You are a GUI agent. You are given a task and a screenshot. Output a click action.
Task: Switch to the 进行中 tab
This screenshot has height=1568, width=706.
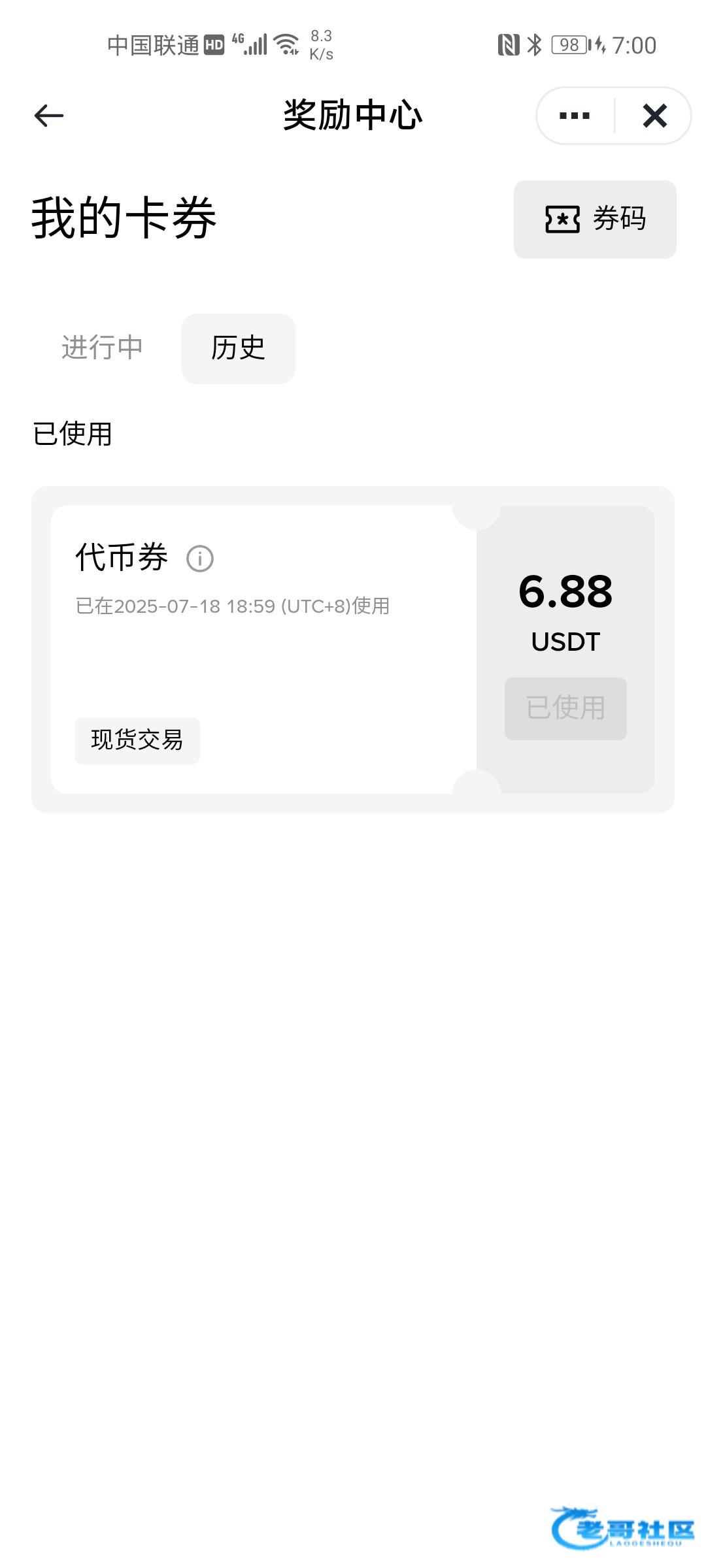102,348
